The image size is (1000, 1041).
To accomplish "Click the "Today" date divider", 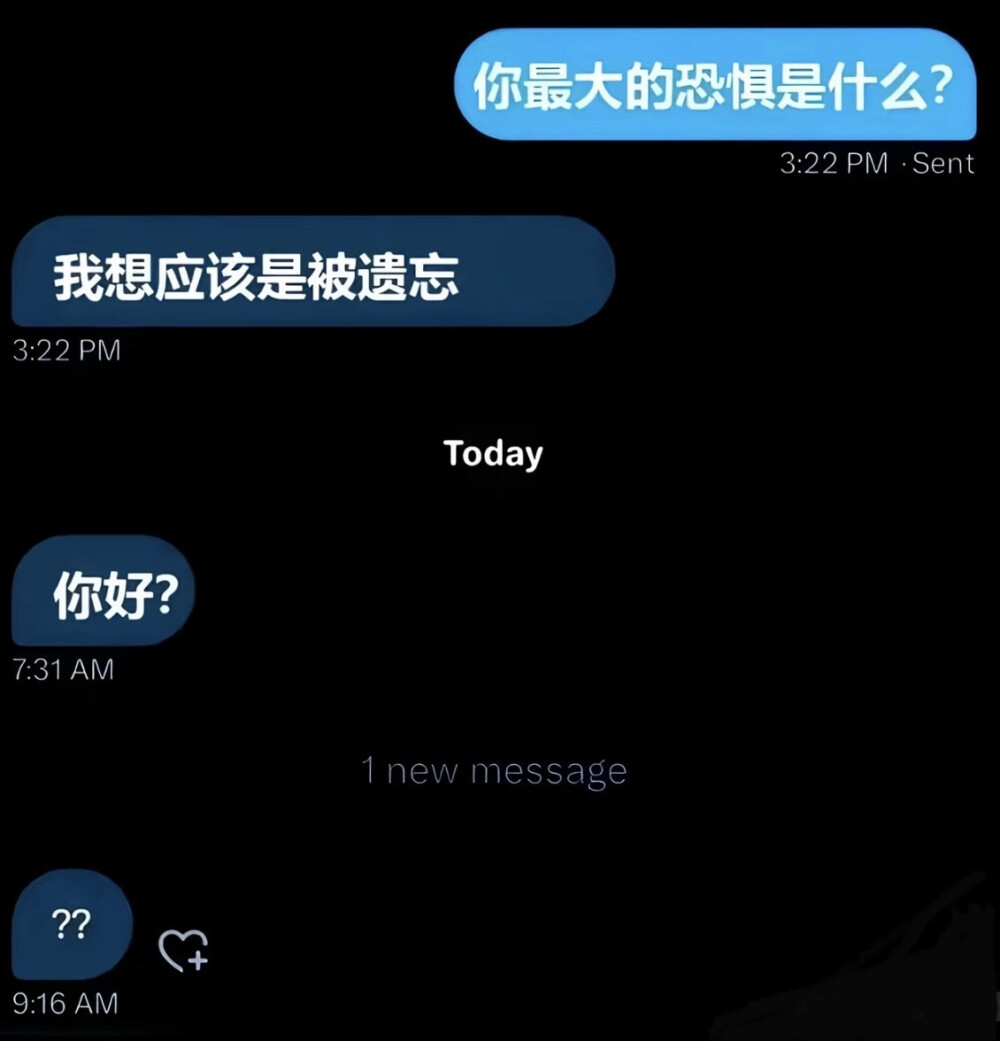I will (492, 453).
